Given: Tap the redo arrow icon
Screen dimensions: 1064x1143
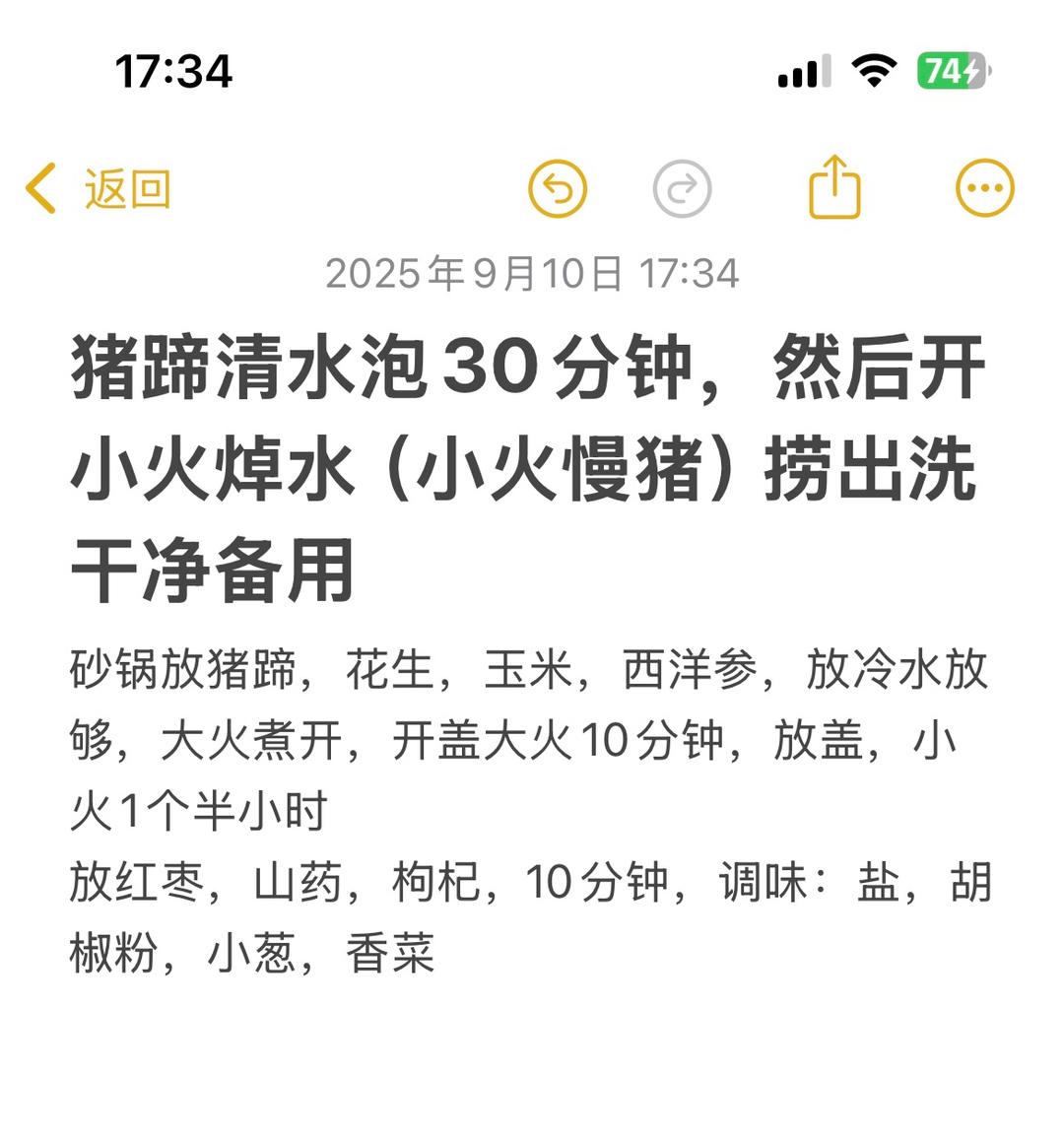Looking at the screenshot, I should pos(682,188).
